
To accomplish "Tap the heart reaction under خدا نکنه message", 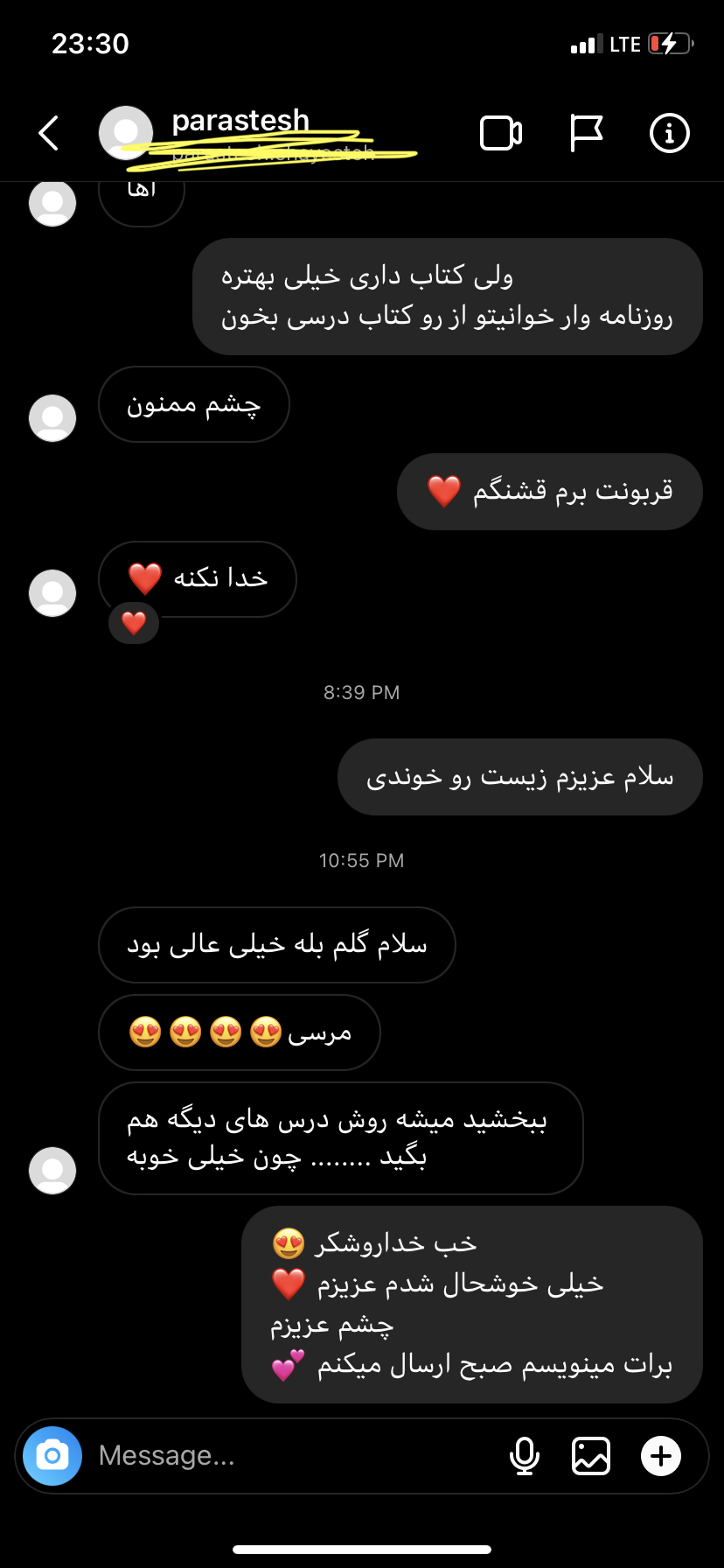I will click(x=134, y=623).
